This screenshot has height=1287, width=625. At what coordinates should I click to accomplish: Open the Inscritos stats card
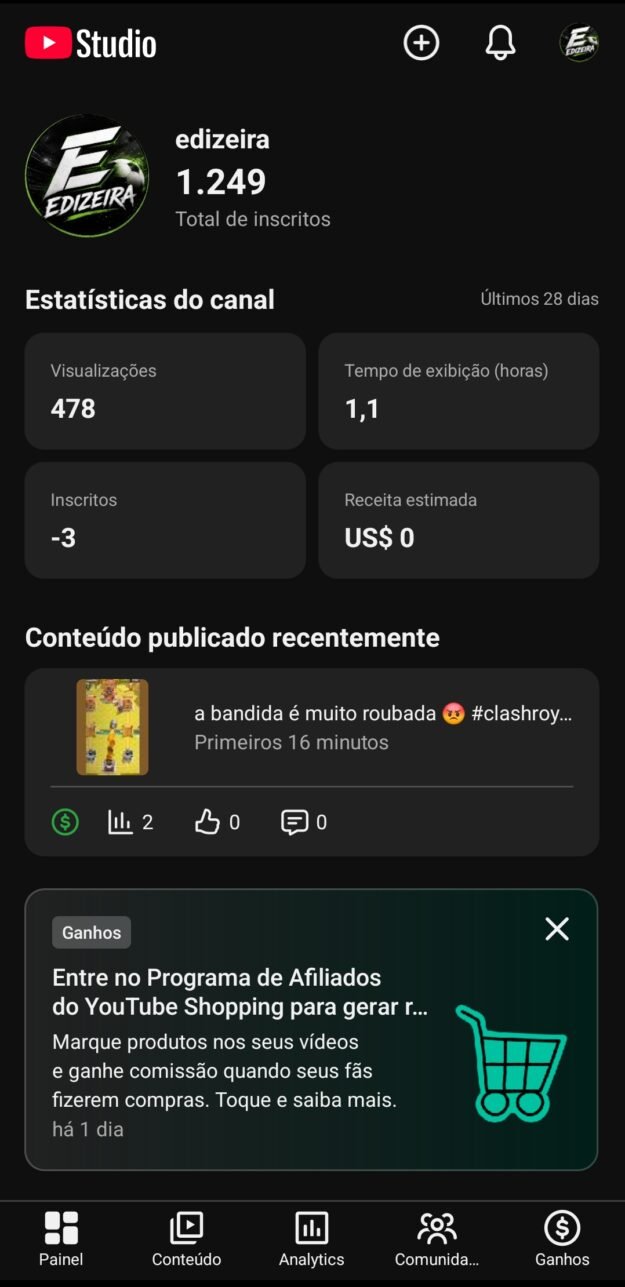coord(165,520)
